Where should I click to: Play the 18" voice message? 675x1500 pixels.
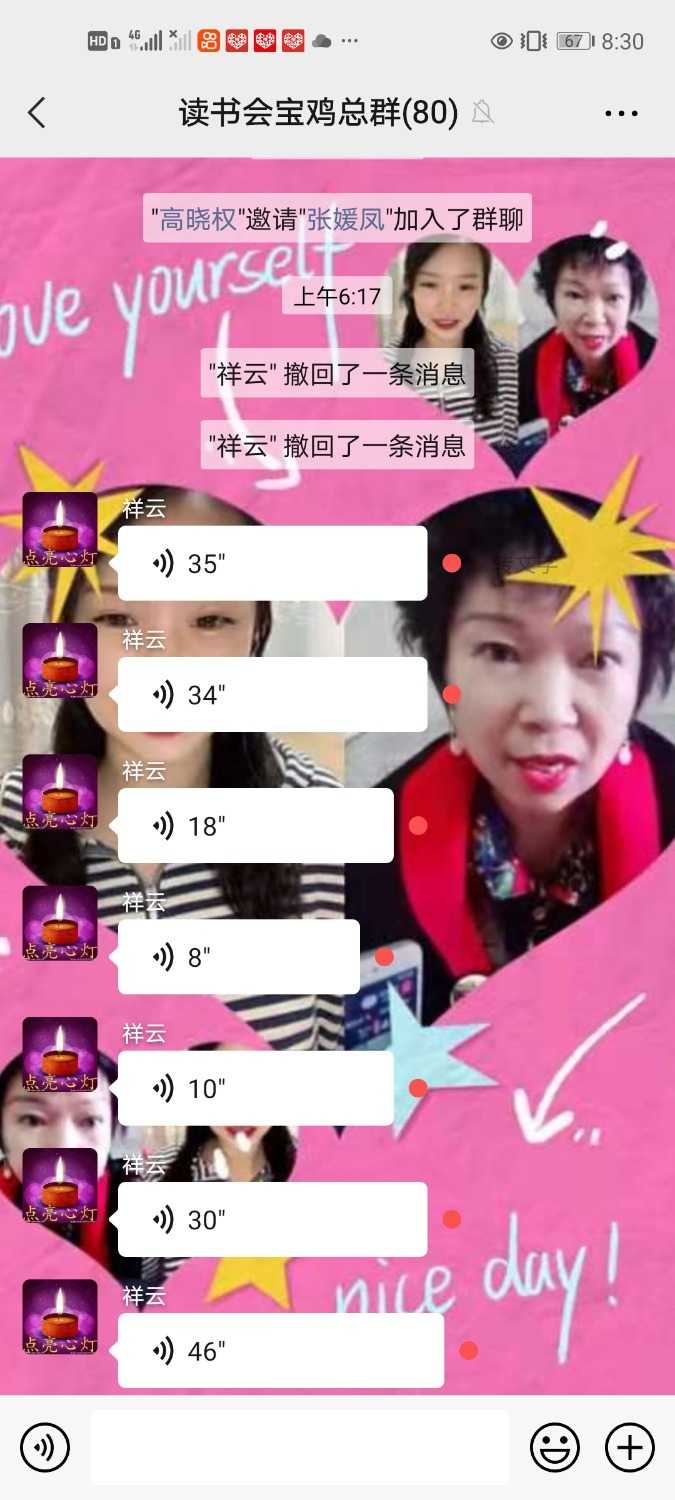(255, 826)
